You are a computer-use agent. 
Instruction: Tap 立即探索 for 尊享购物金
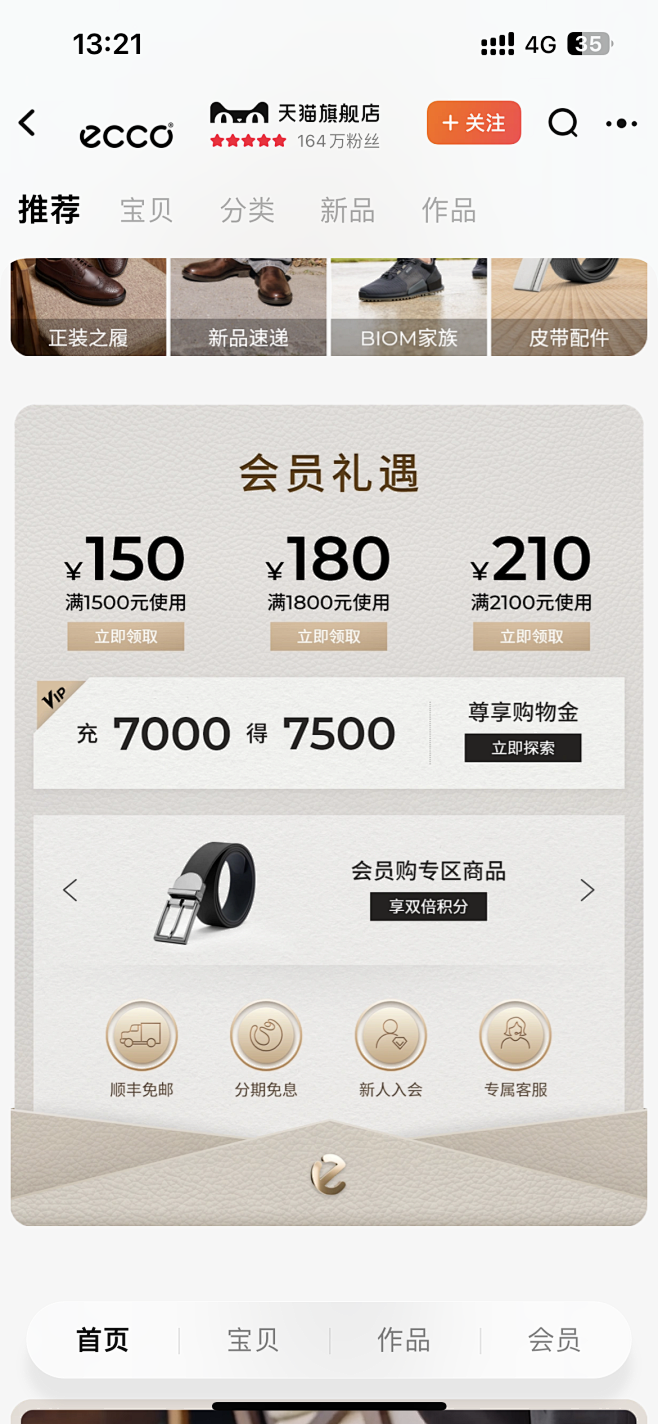point(523,748)
